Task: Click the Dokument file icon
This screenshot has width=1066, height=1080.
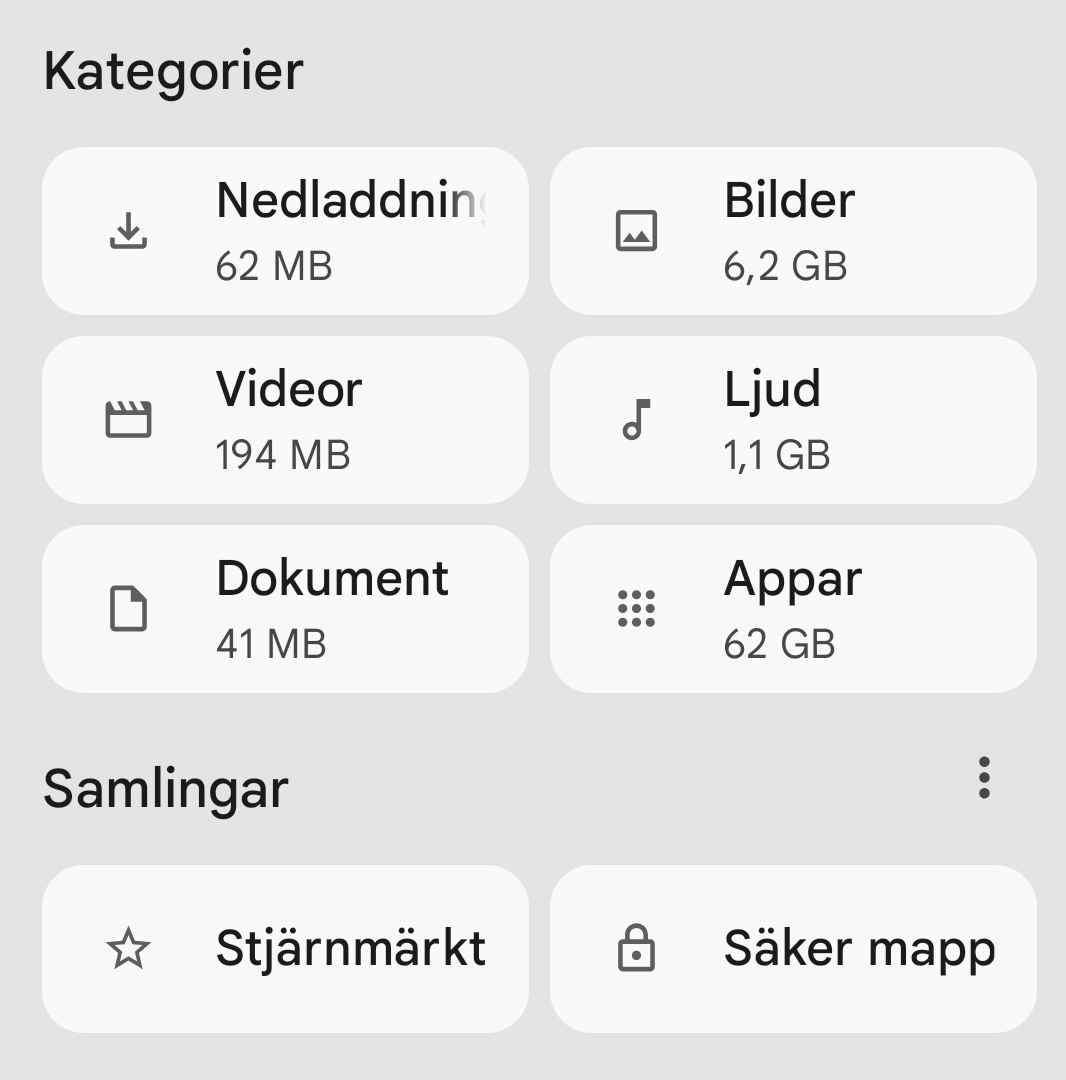Action: (x=129, y=608)
